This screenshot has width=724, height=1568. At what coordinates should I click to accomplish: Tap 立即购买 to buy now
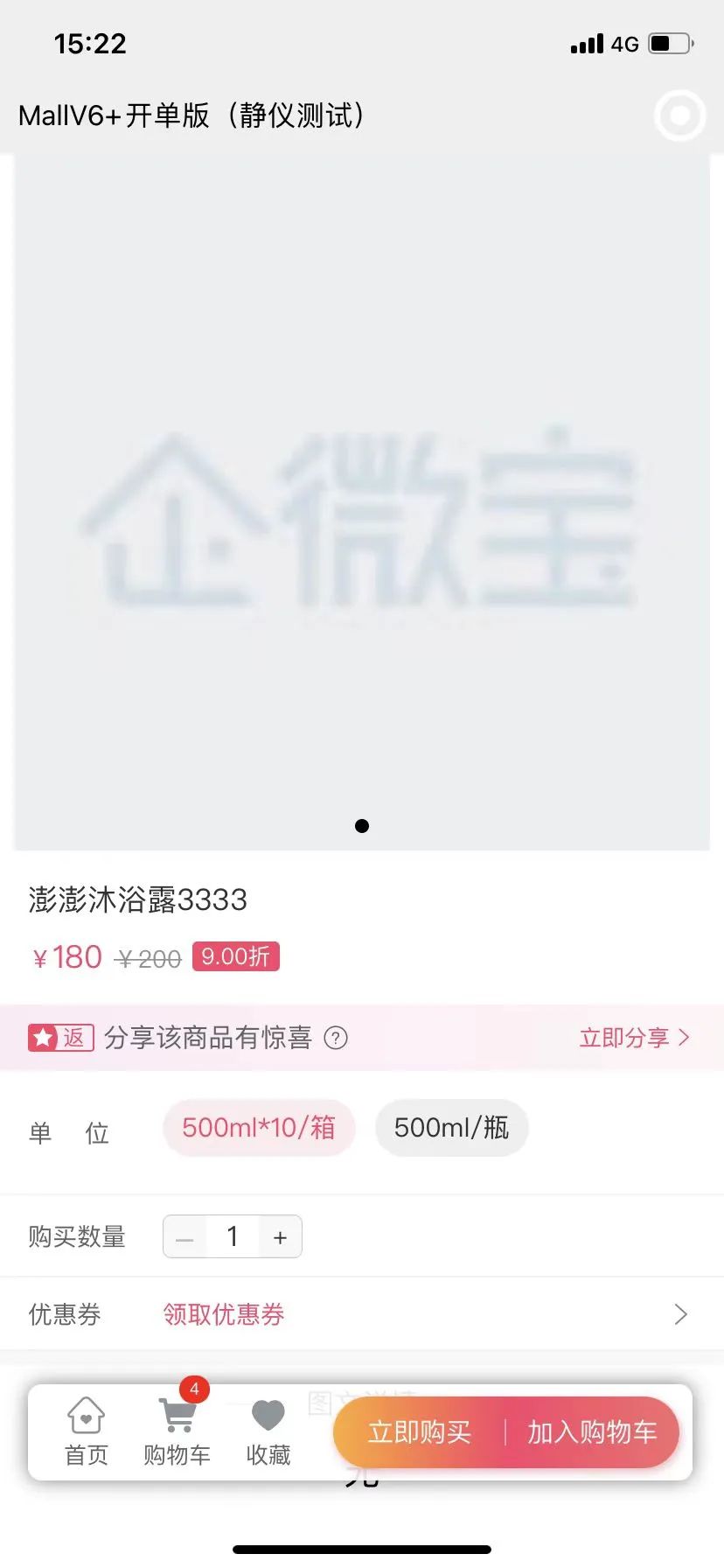[420, 1432]
